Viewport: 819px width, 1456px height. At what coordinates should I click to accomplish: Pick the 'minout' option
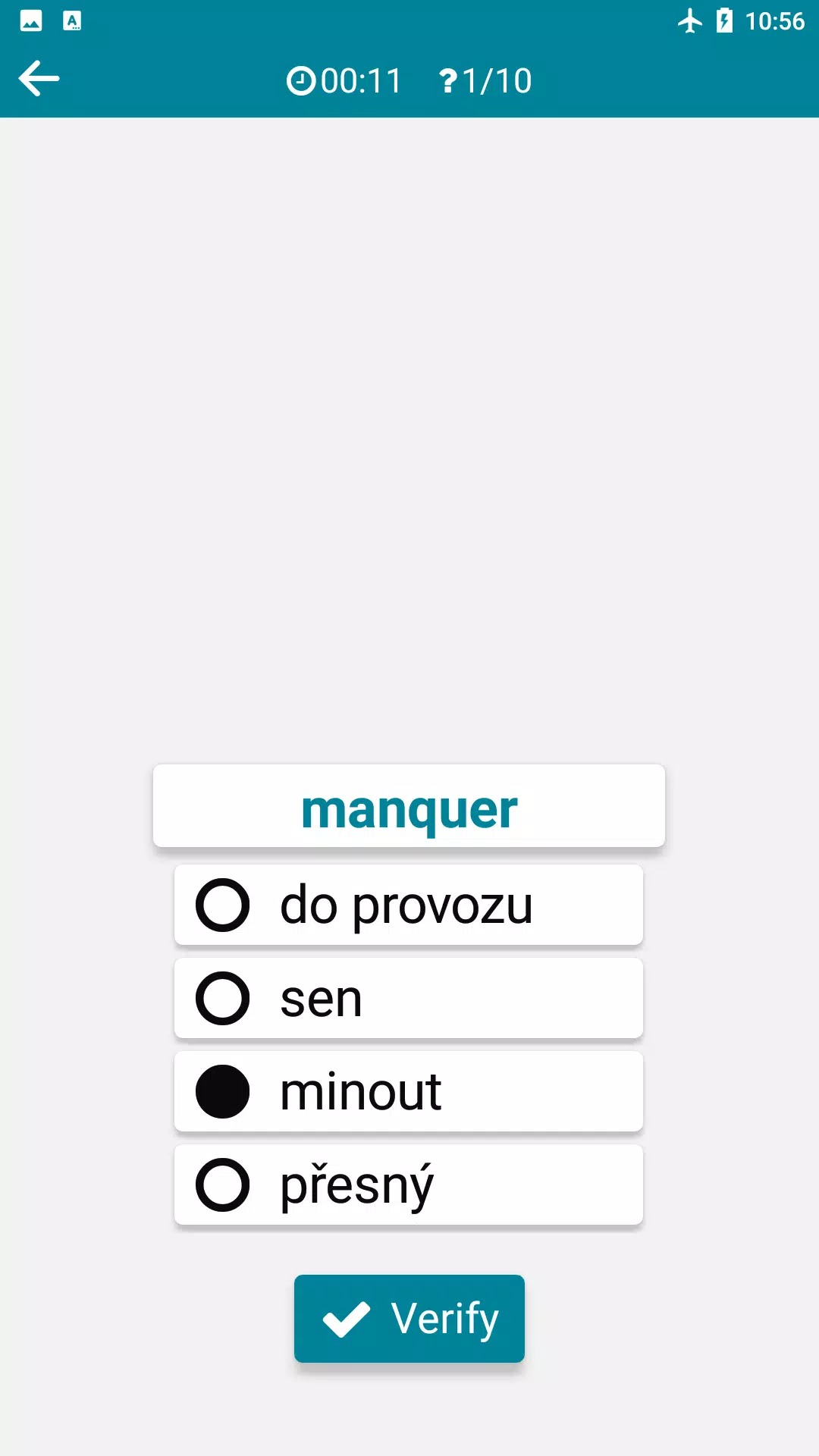408,1091
